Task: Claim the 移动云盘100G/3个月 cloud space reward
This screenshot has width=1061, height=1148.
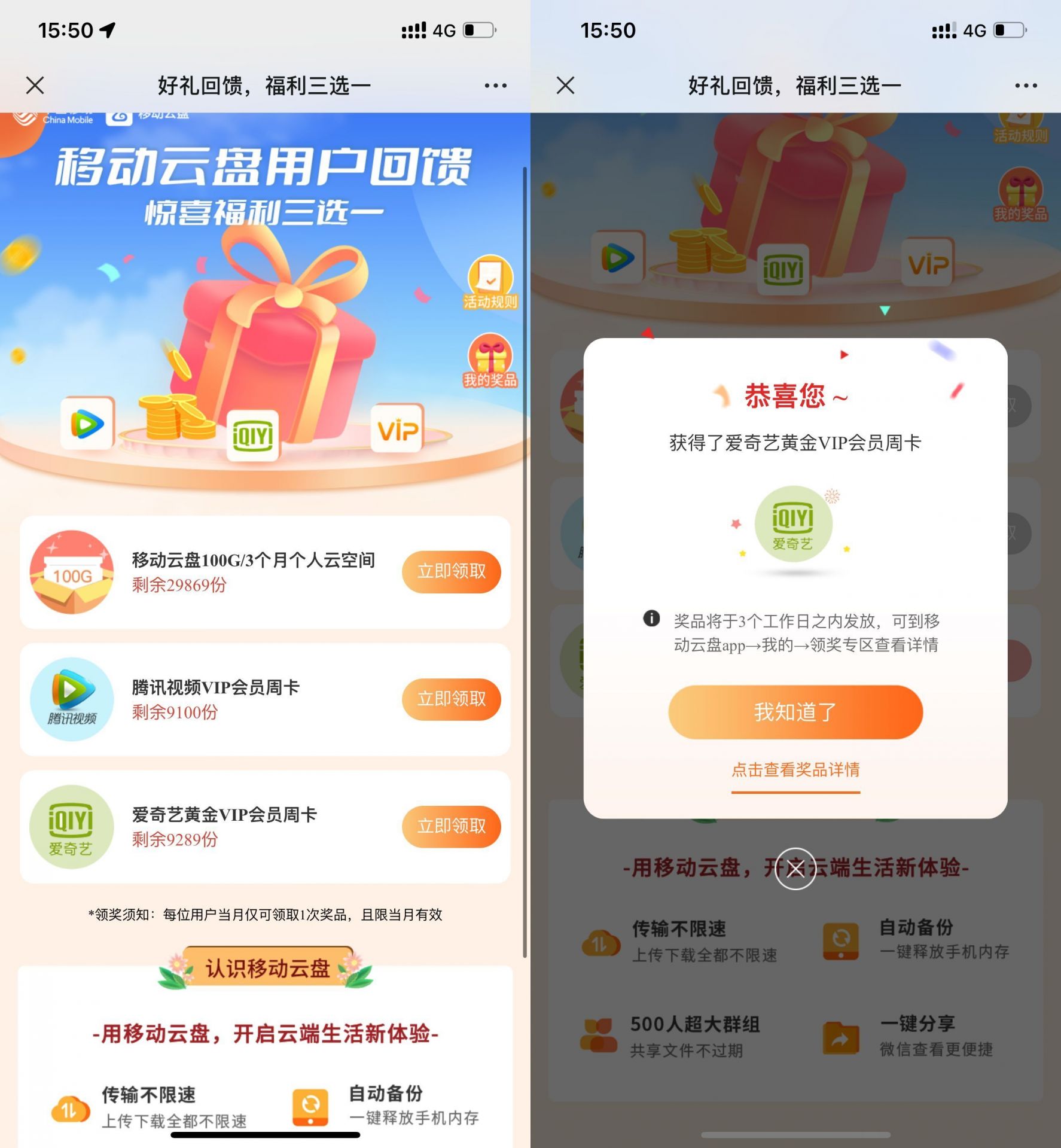Action: [x=451, y=571]
